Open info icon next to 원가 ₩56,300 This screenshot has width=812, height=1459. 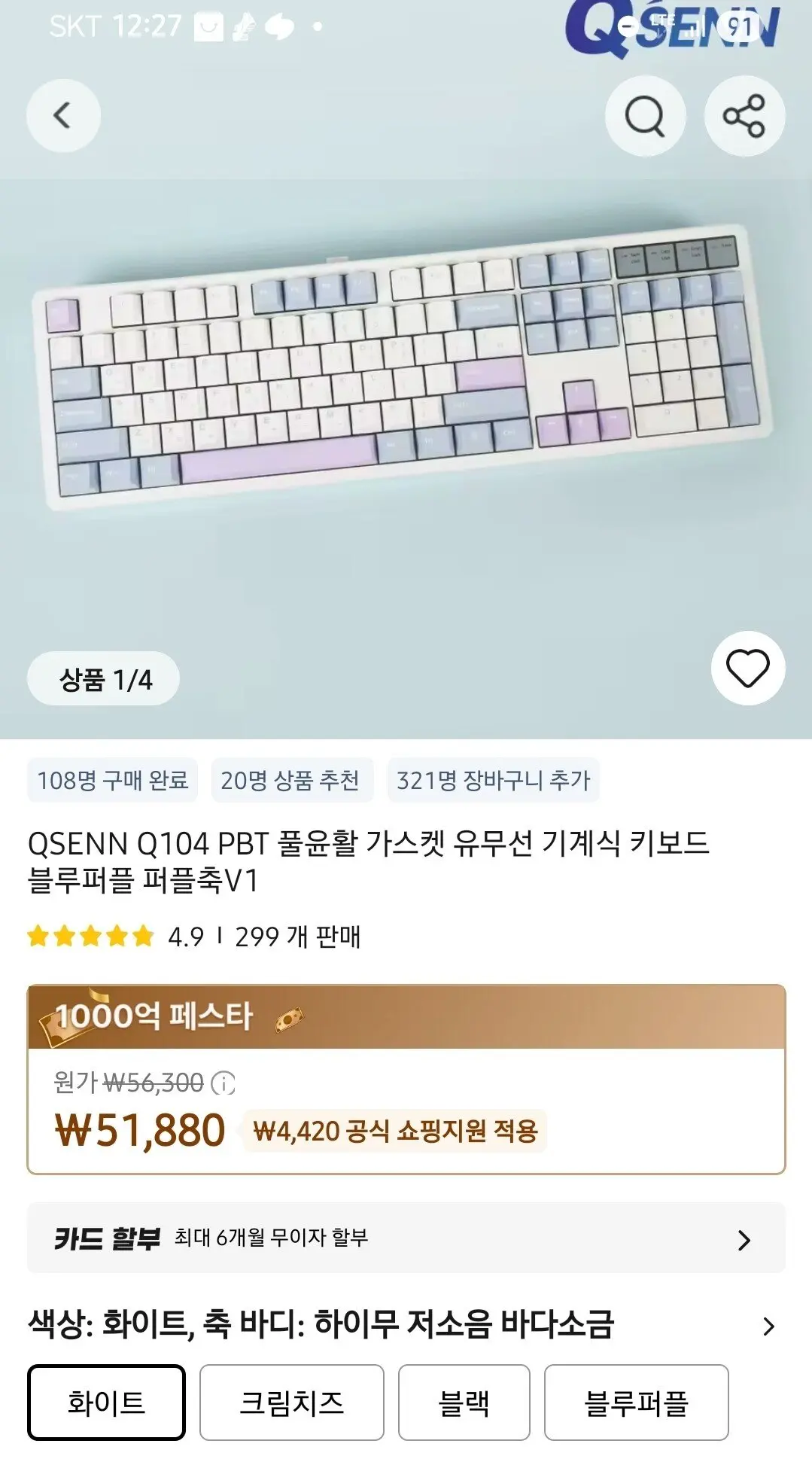point(224,1083)
